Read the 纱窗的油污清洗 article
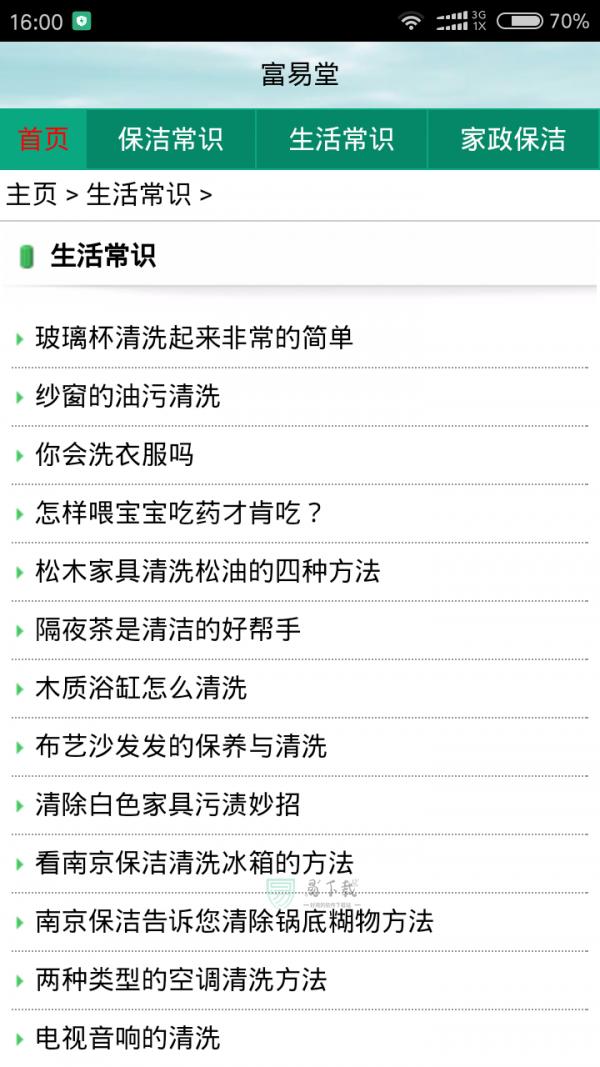 click(128, 397)
